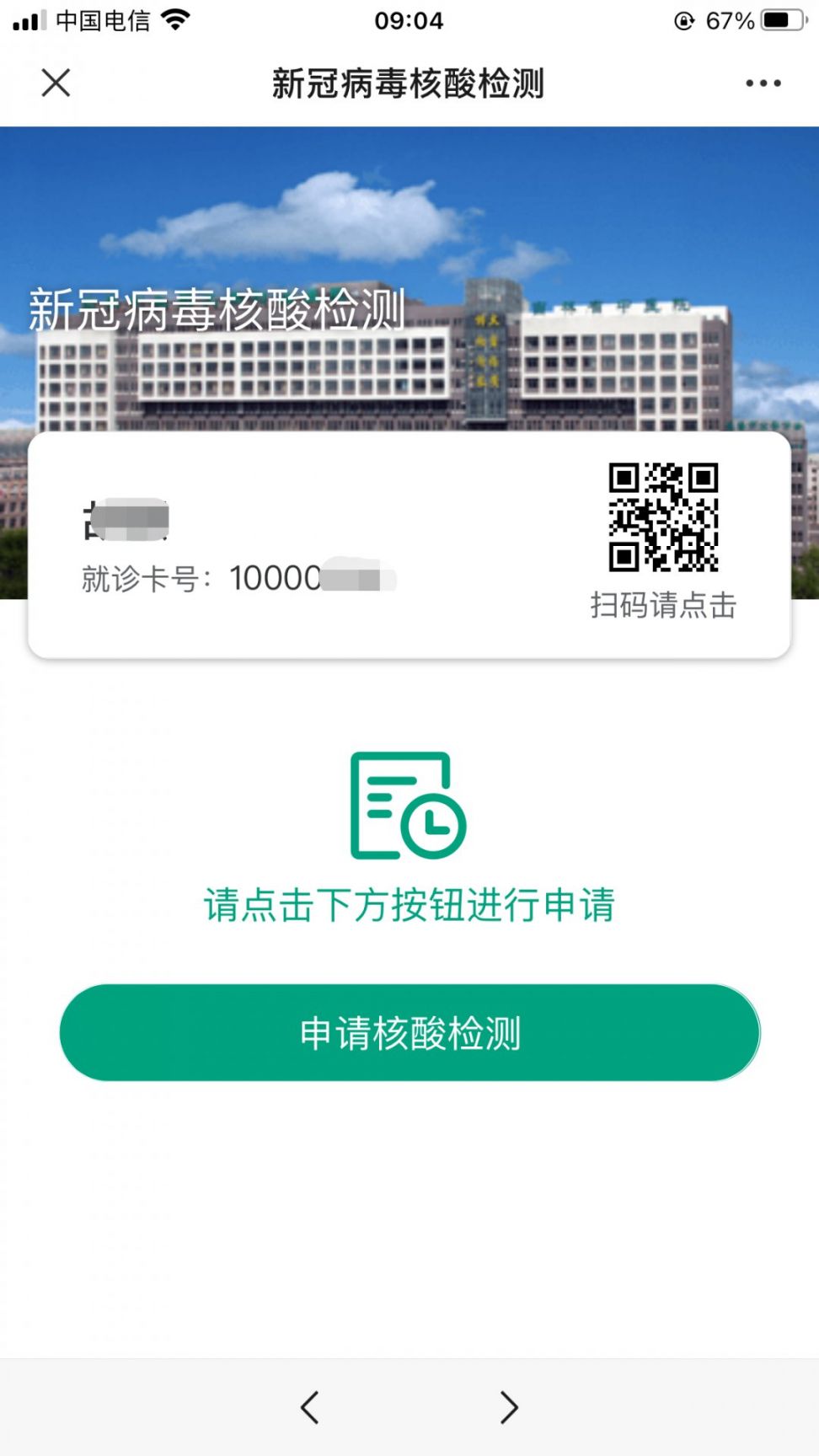
Task: Open the three-dot overflow menu
Action: (763, 83)
